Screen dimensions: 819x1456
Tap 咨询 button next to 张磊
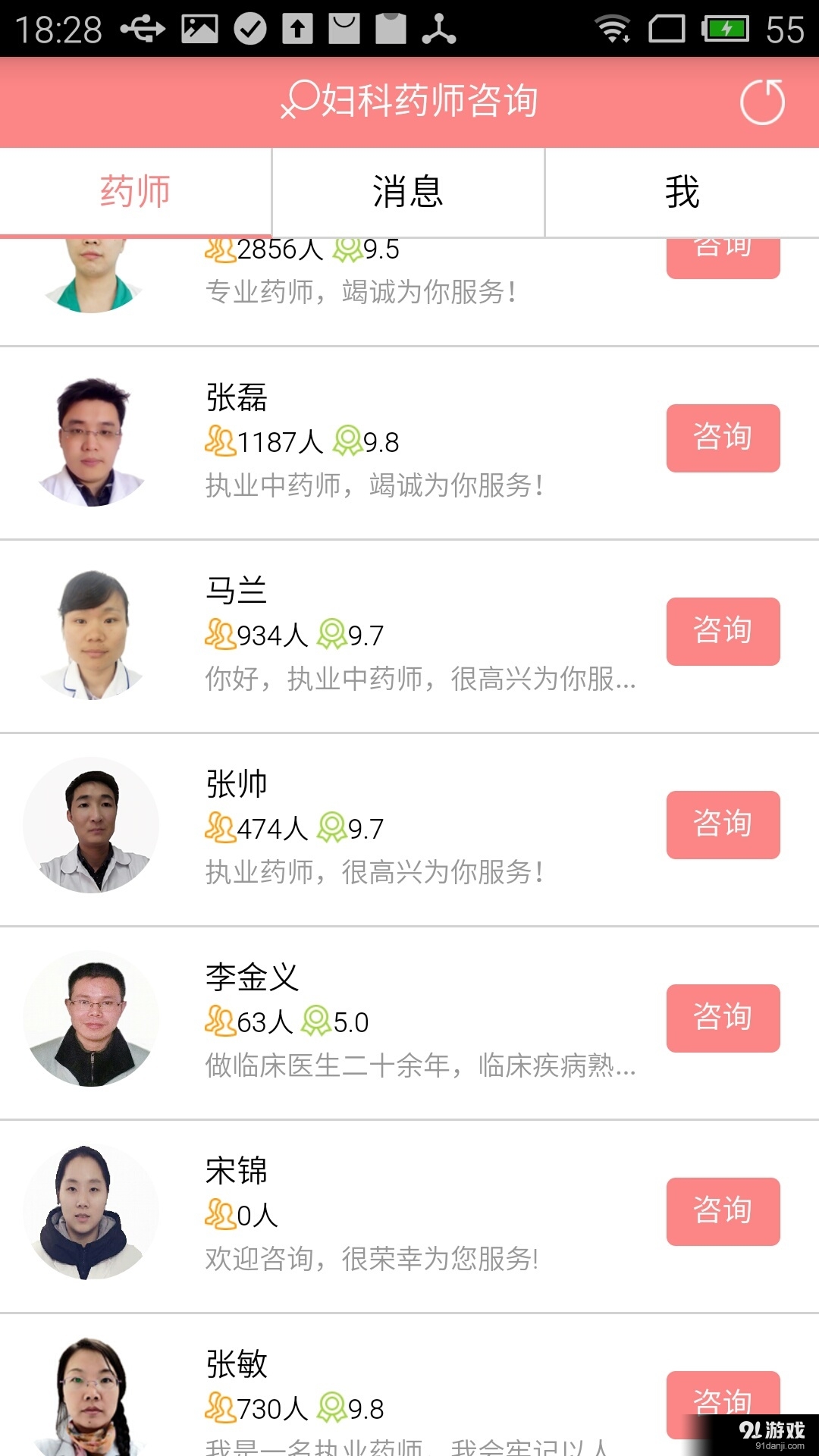coord(722,438)
